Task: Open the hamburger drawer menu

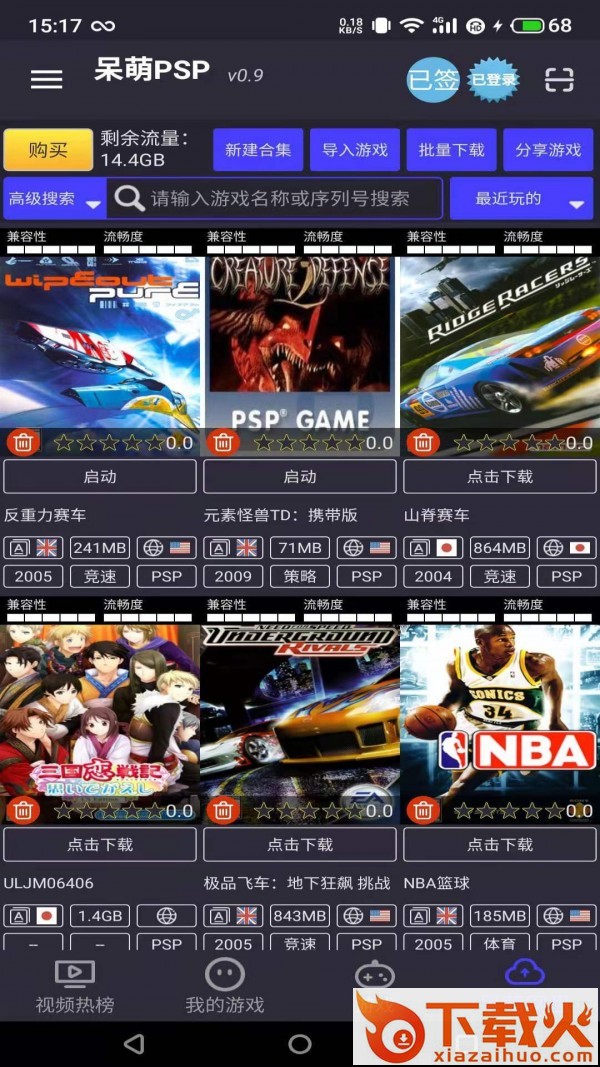Action: pos(46,79)
